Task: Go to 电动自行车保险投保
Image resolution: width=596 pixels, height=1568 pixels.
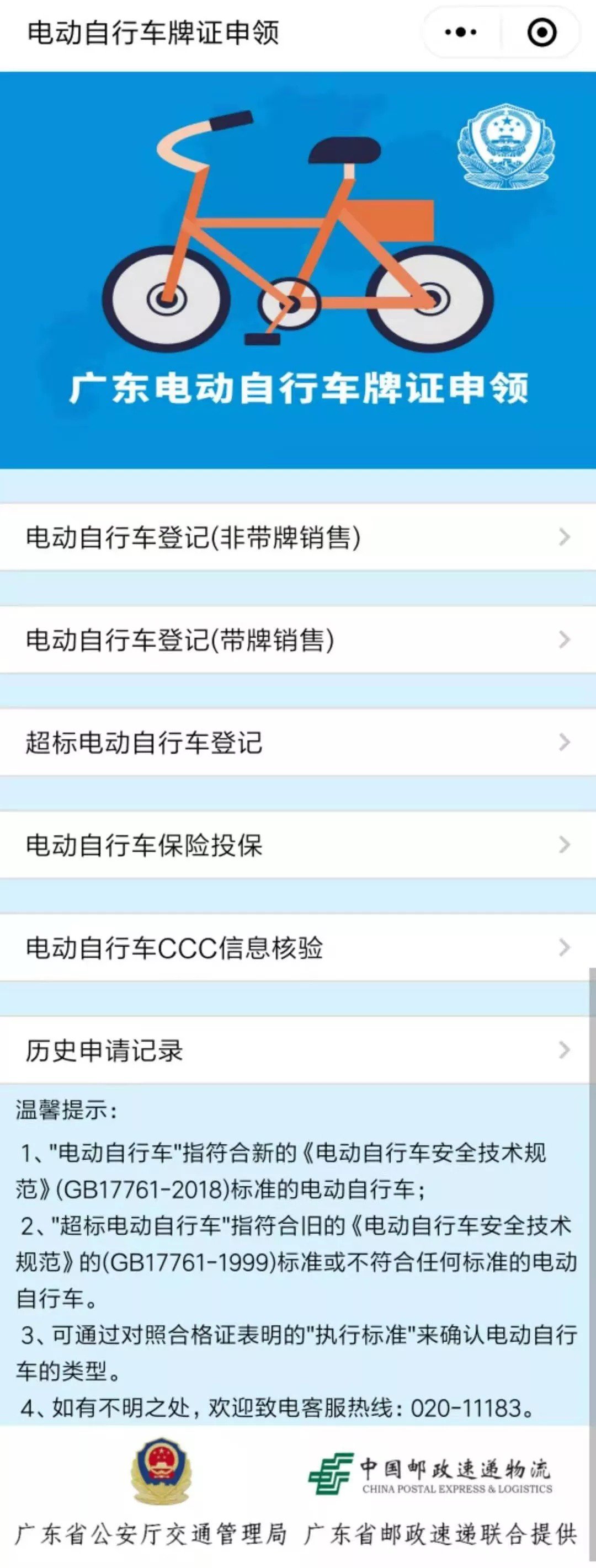Action: tap(297, 845)
